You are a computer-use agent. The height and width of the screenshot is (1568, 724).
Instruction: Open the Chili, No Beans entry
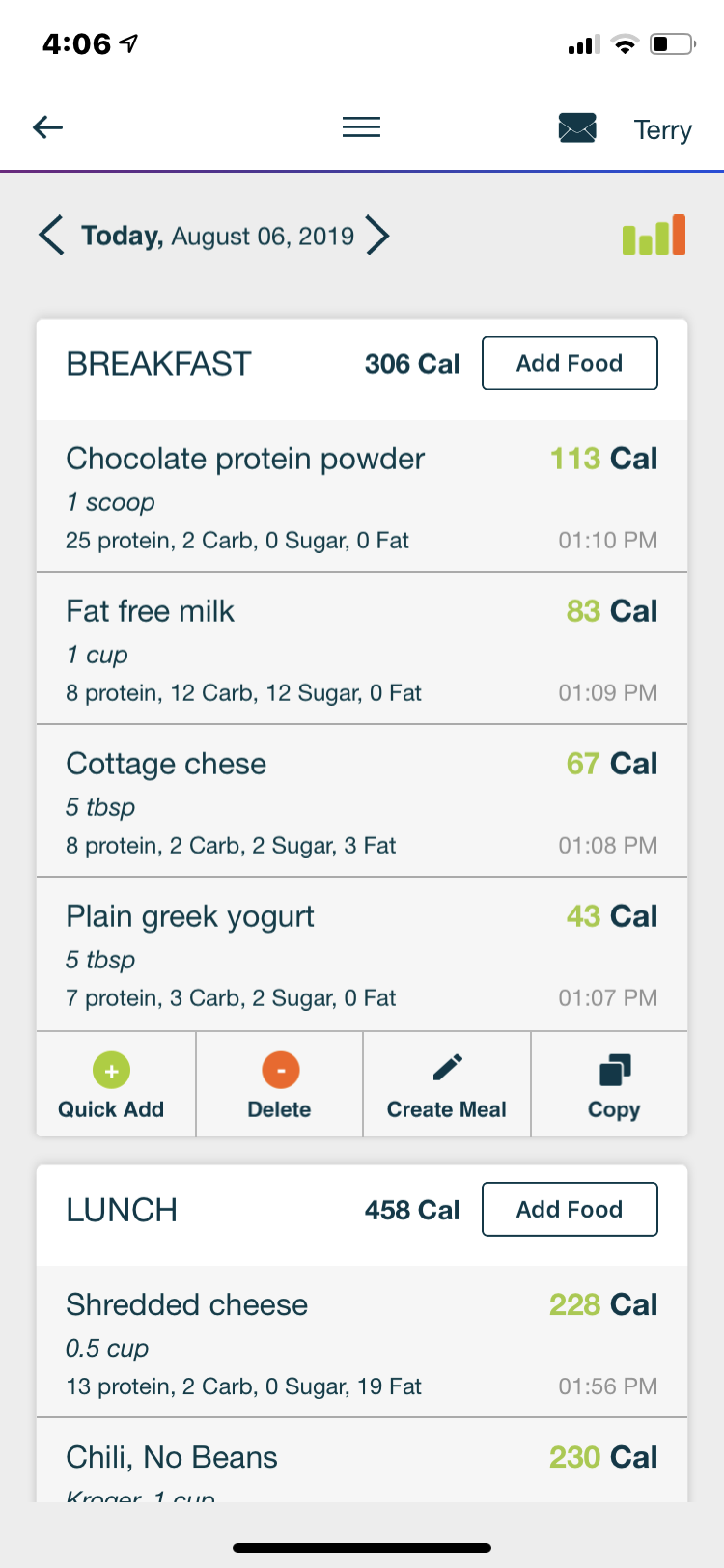click(362, 1461)
